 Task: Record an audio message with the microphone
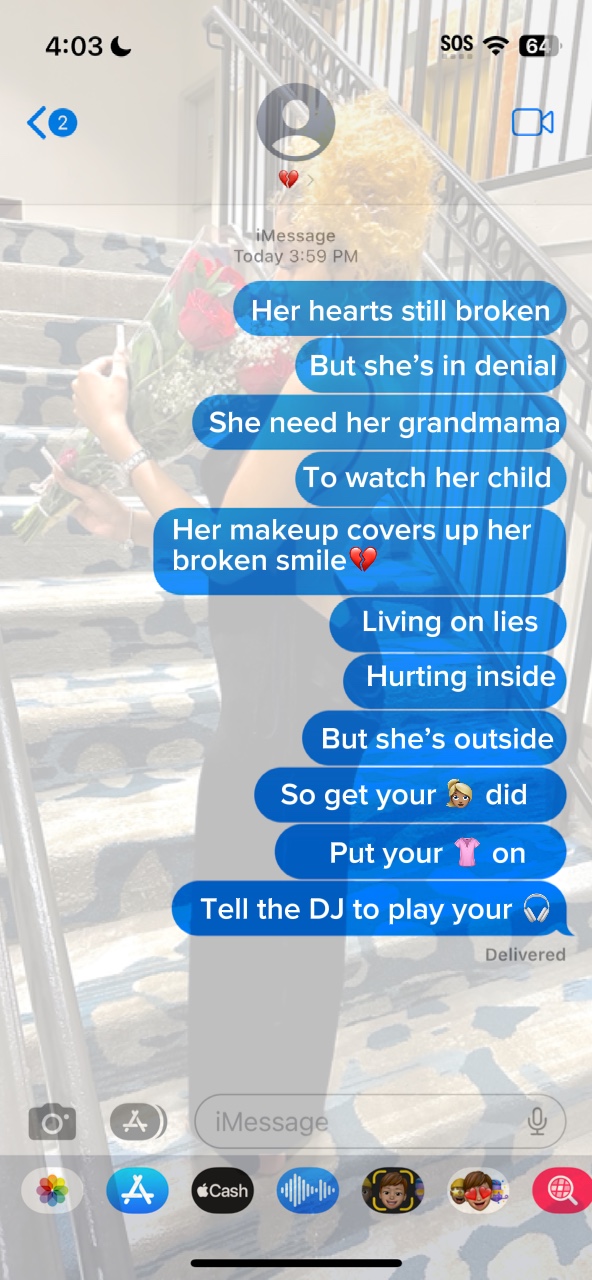[538, 1122]
